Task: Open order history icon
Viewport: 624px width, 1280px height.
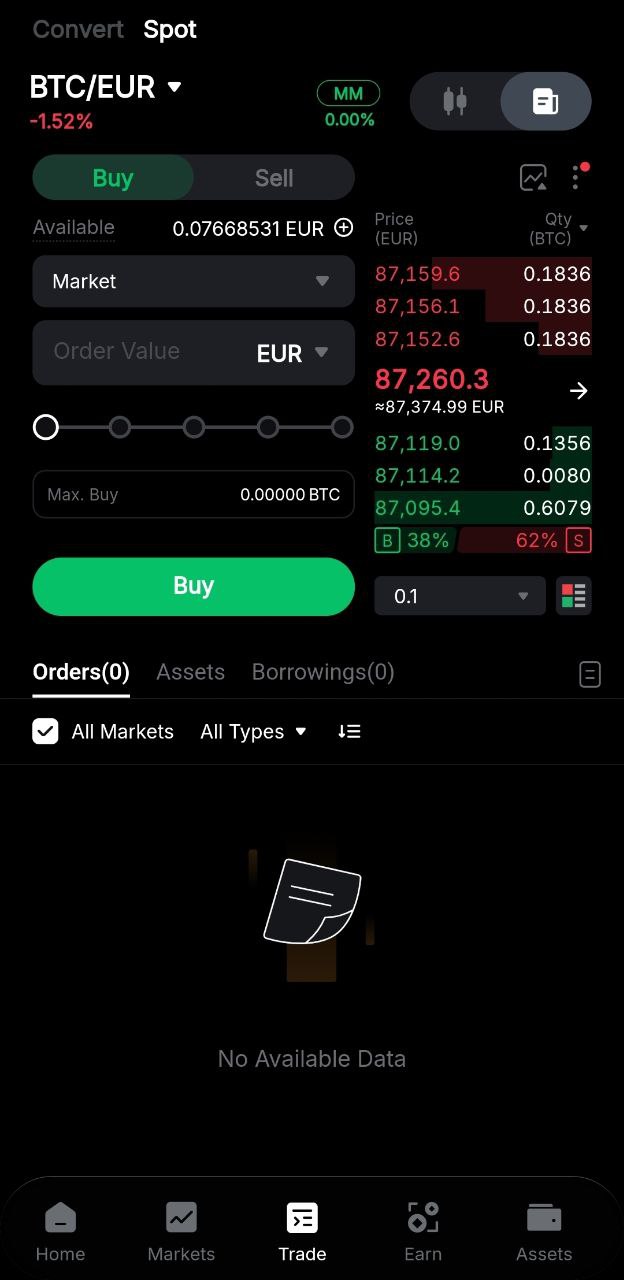Action: [x=590, y=675]
